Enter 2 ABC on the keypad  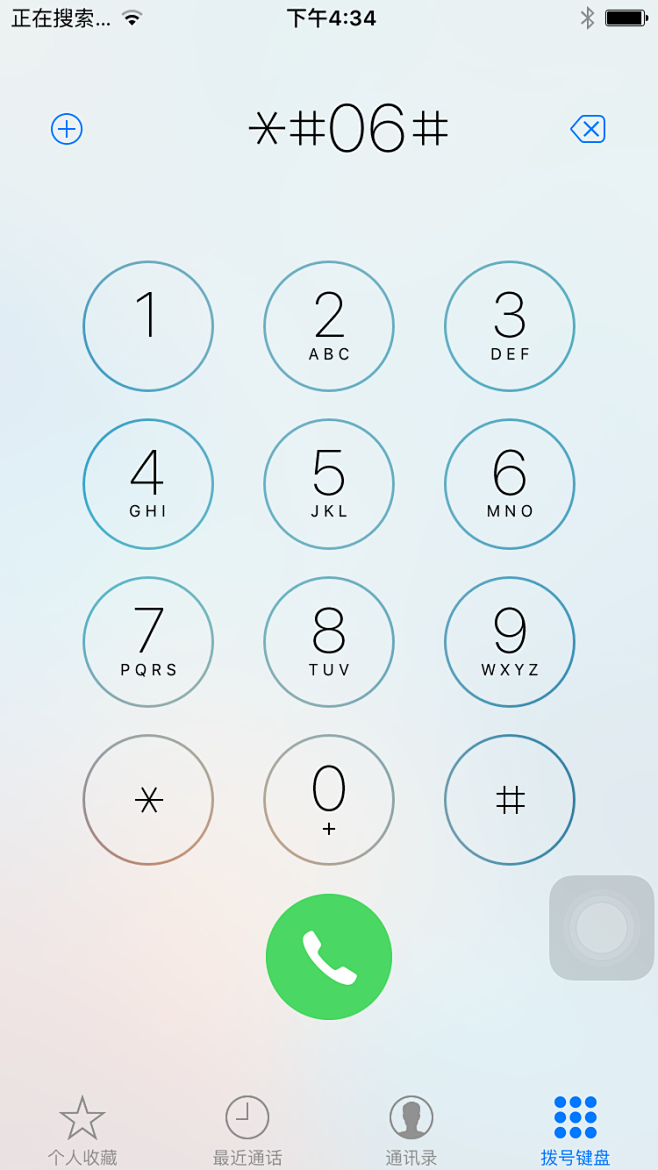click(x=329, y=326)
